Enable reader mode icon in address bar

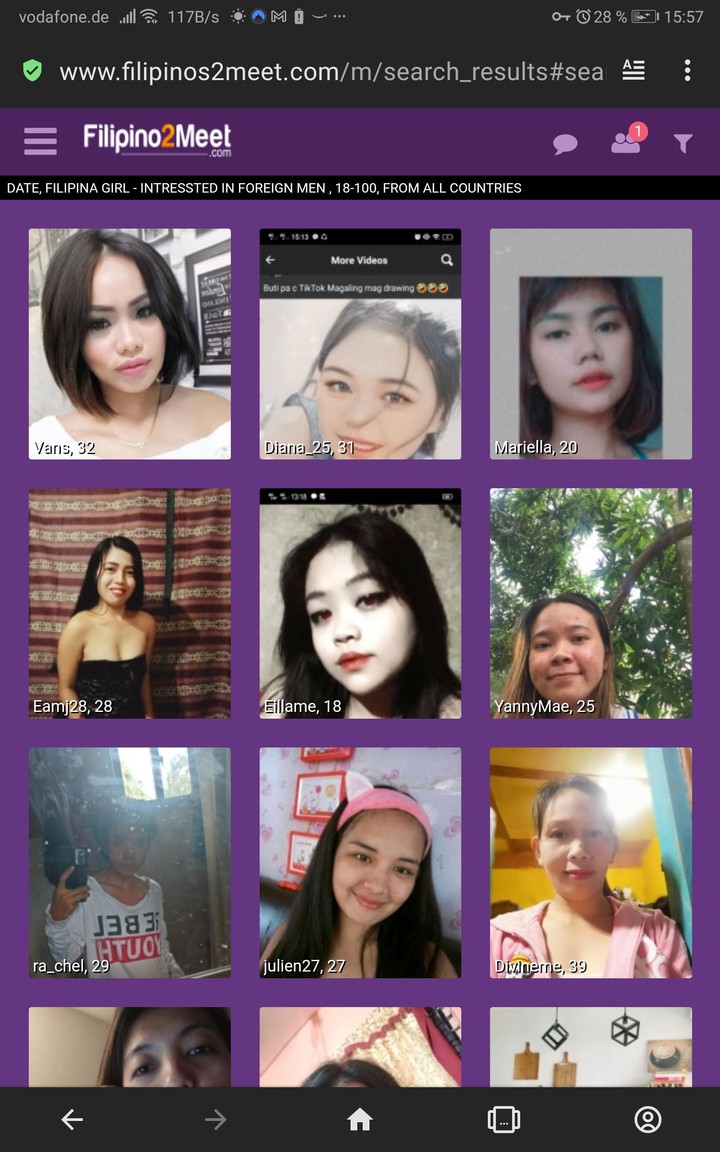tap(633, 71)
